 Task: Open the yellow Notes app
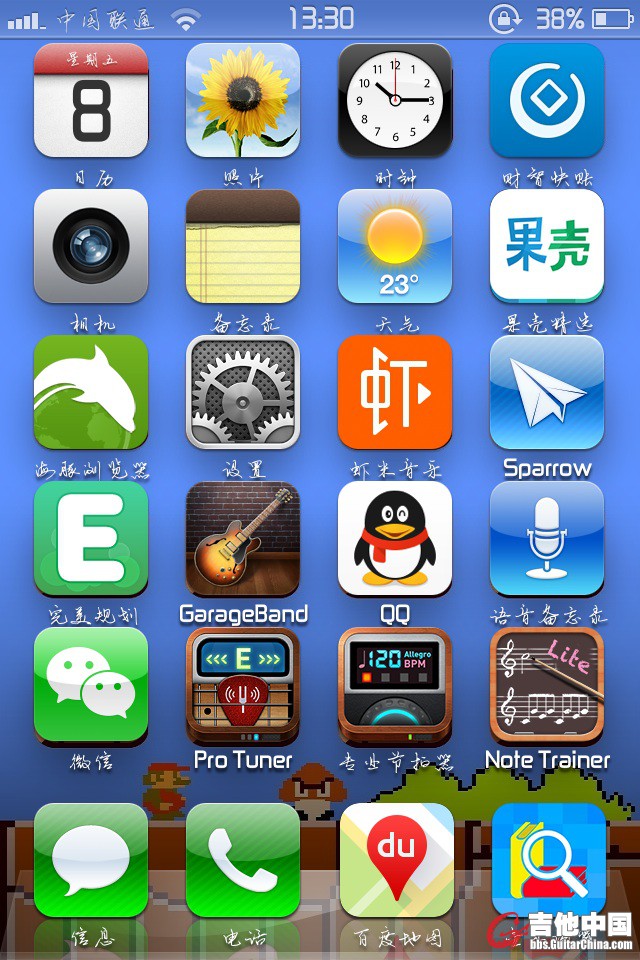click(243, 246)
